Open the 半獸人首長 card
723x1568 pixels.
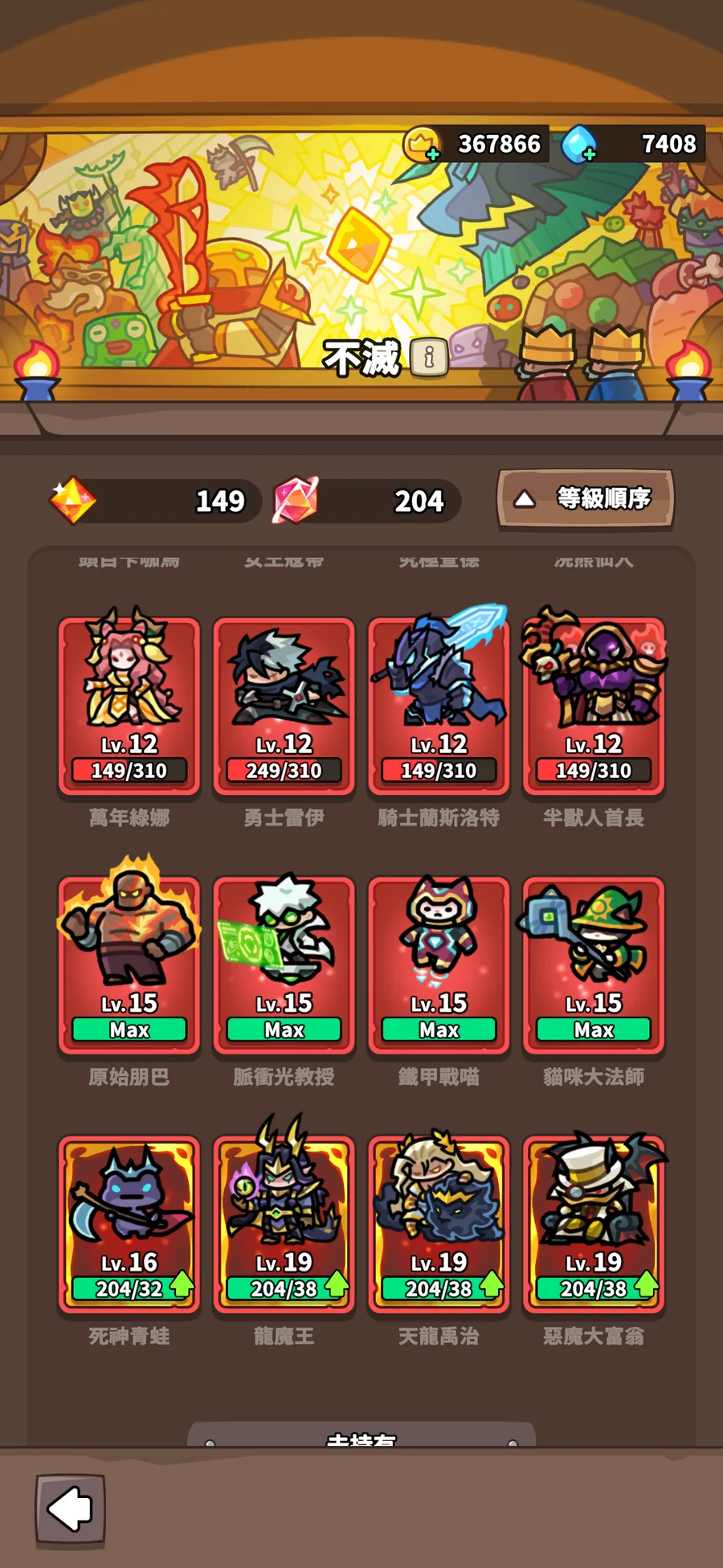tap(594, 705)
